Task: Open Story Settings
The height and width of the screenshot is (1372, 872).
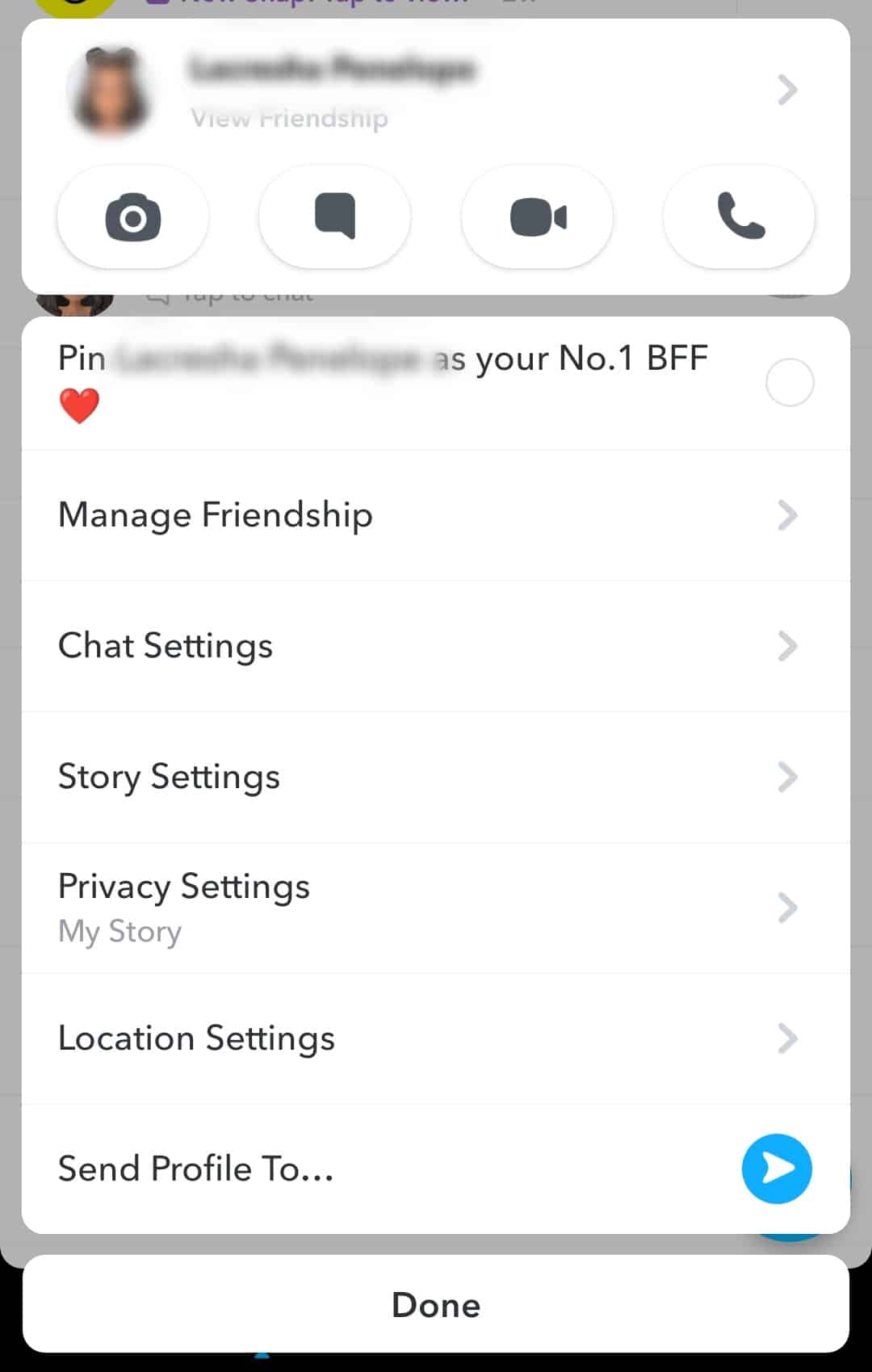Action: tap(436, 777)
